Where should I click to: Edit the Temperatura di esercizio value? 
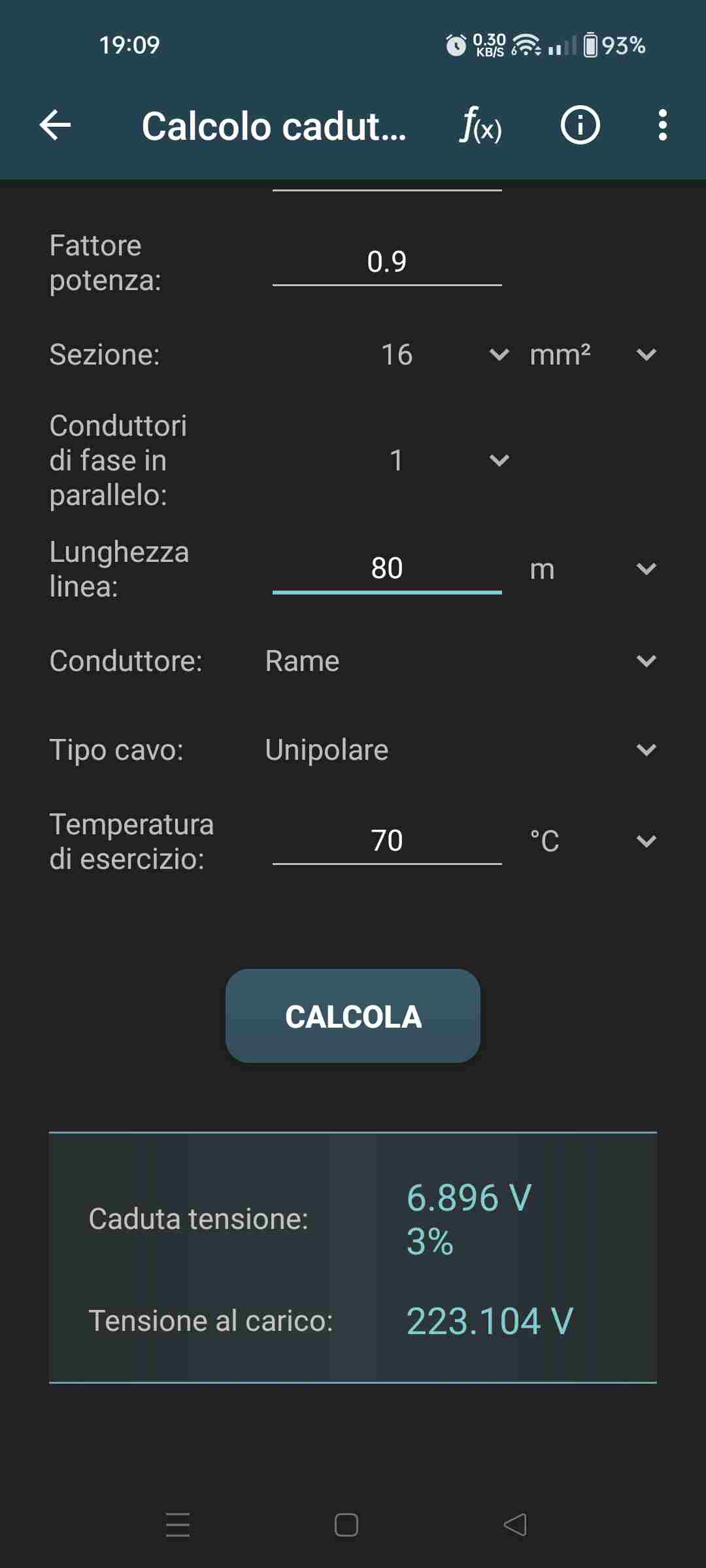(x=387, y=841)
